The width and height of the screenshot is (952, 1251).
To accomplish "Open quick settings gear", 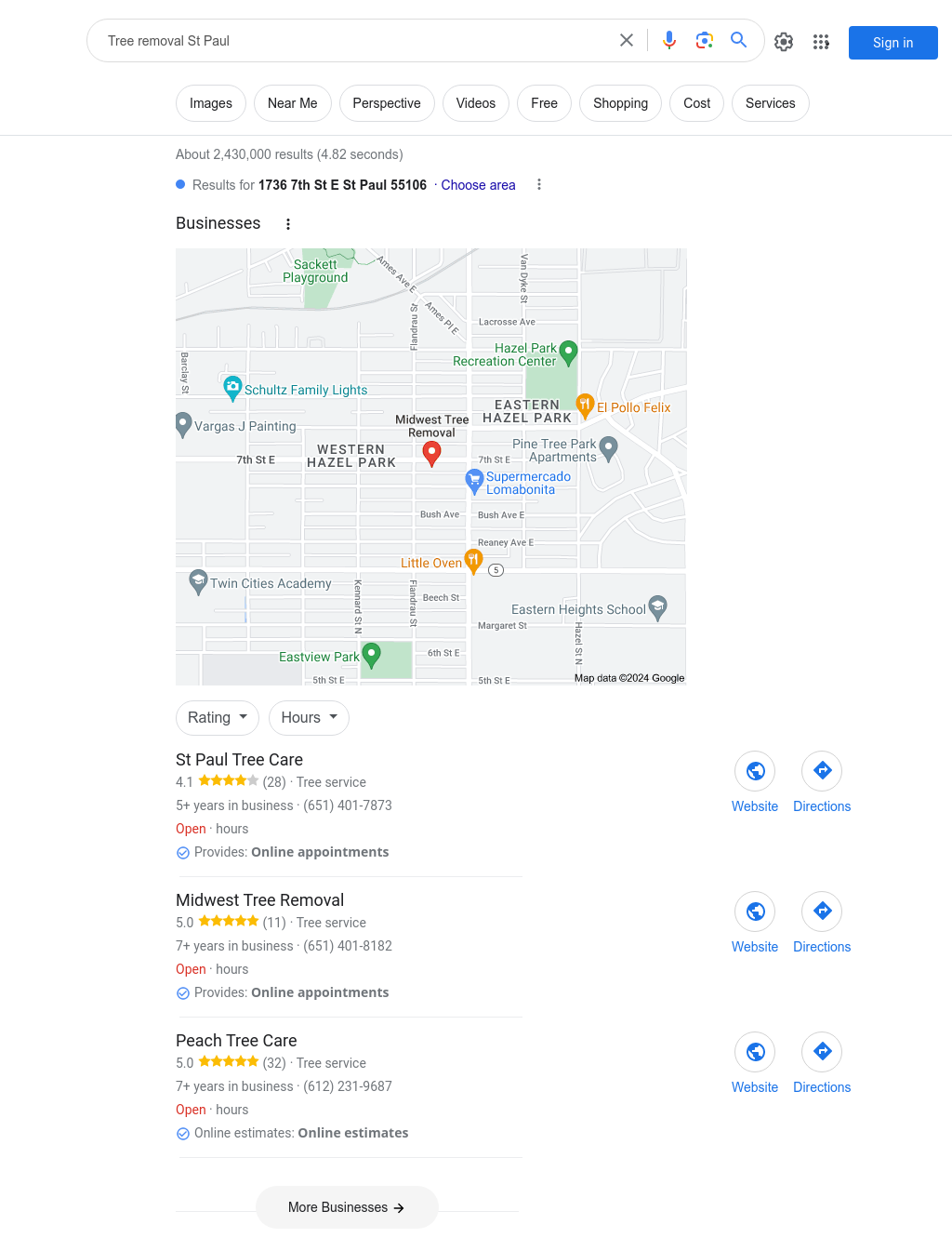I will coord(784,42).
